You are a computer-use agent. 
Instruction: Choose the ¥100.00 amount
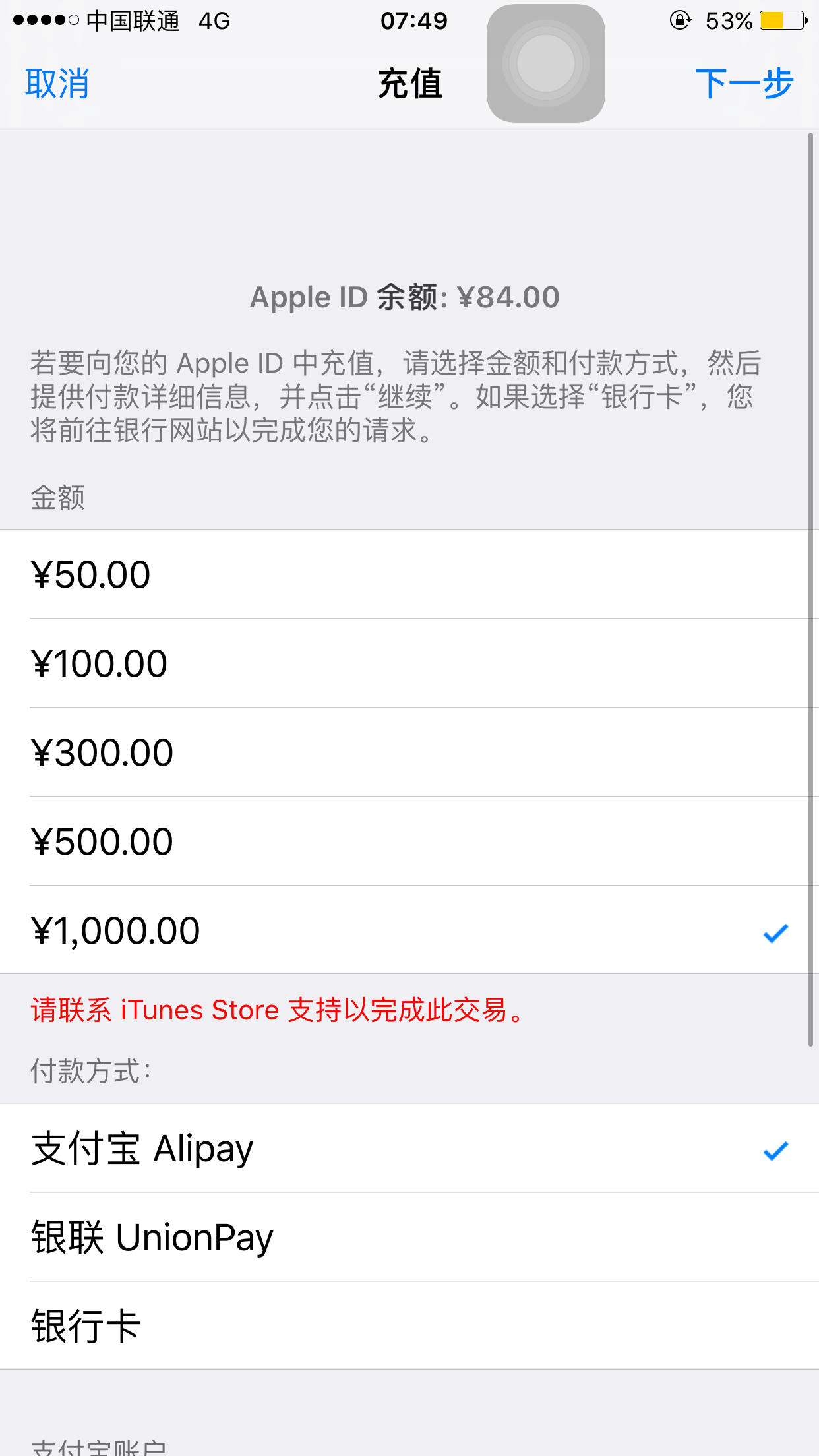(409, 663)
